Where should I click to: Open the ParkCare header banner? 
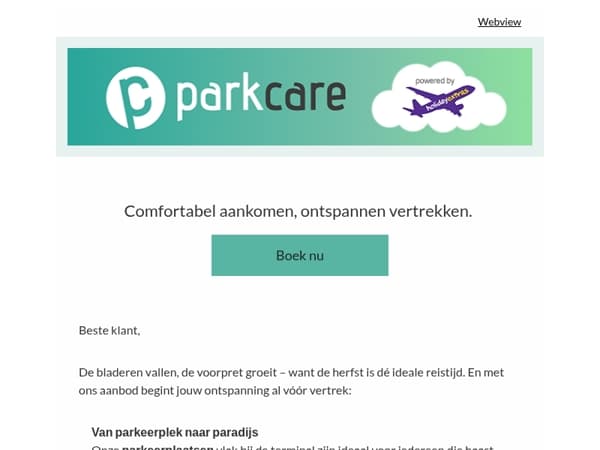300,97
